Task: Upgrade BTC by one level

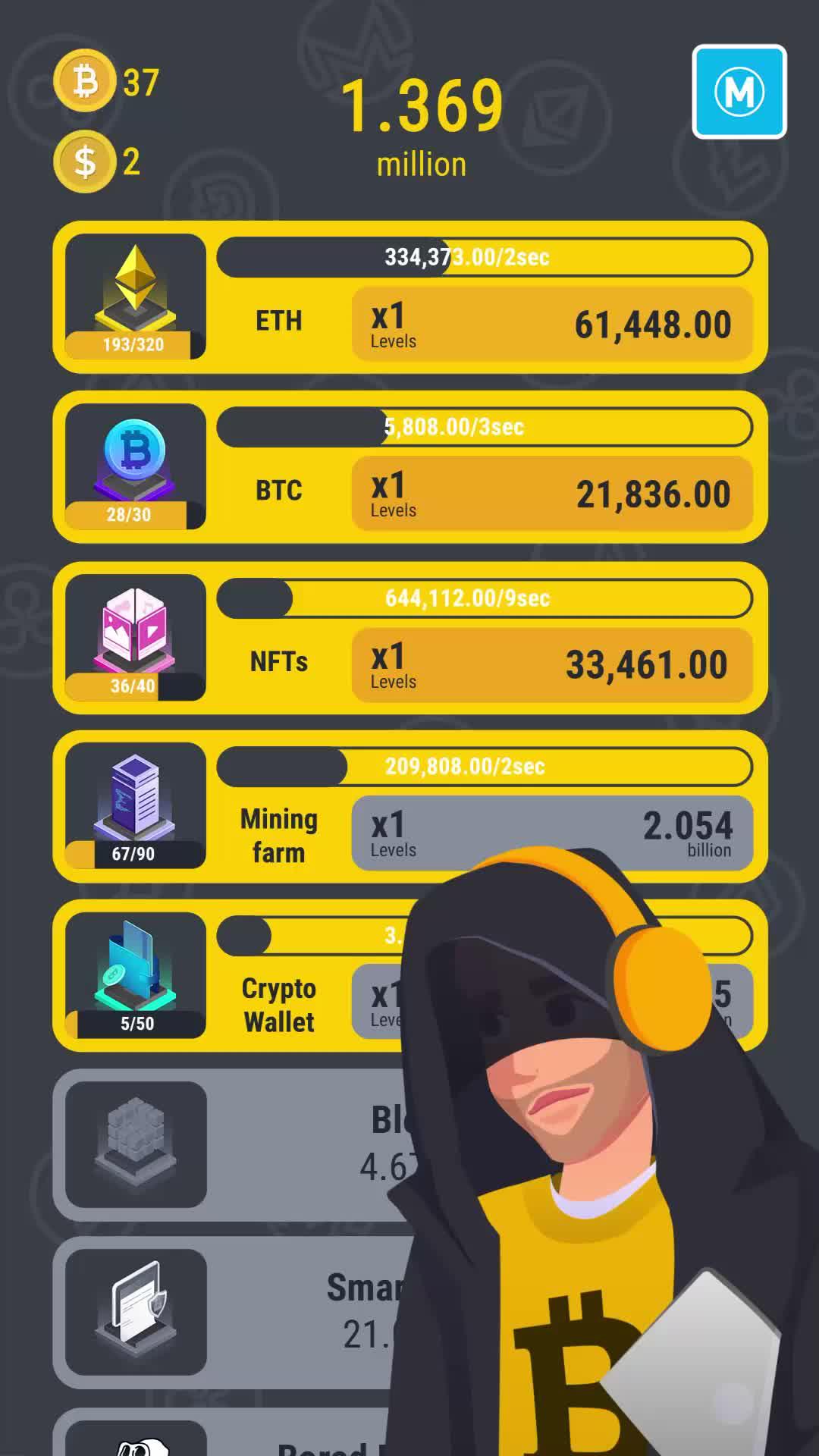Action: [x=551, y=494]
